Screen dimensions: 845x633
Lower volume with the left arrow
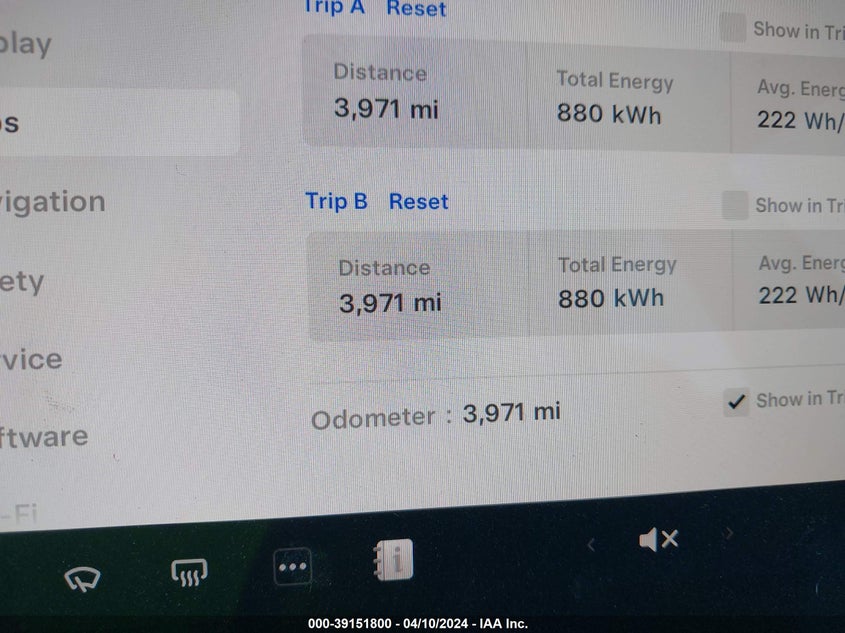point(591,545)
